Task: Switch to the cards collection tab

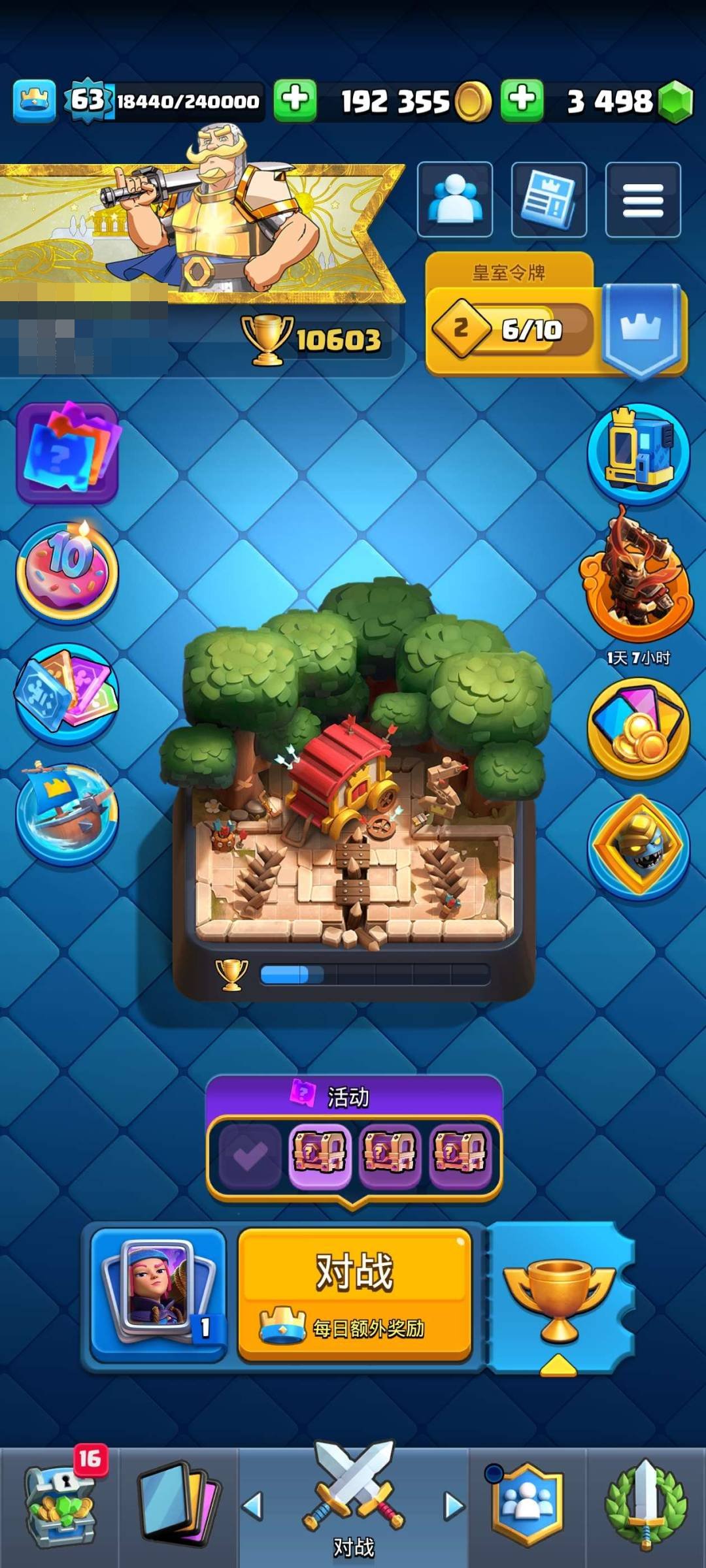Action: point(178,1503)
